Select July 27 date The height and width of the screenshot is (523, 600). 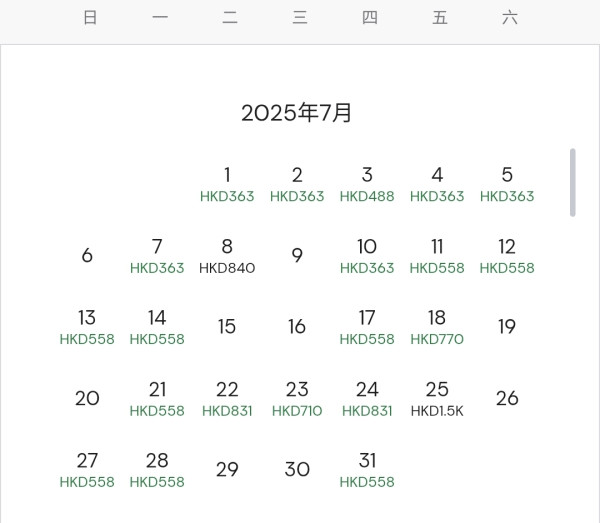87,470
